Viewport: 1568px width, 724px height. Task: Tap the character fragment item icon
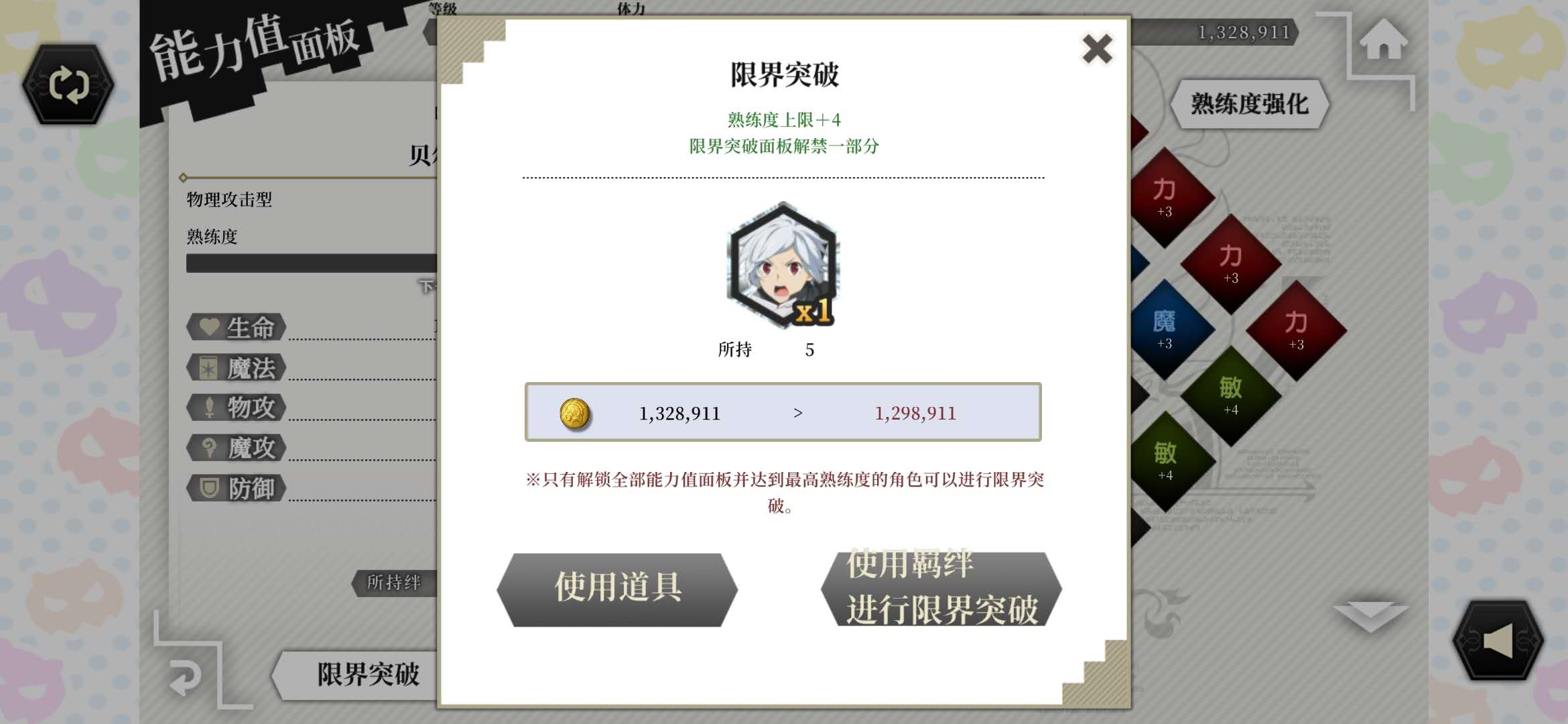(783, 265)
